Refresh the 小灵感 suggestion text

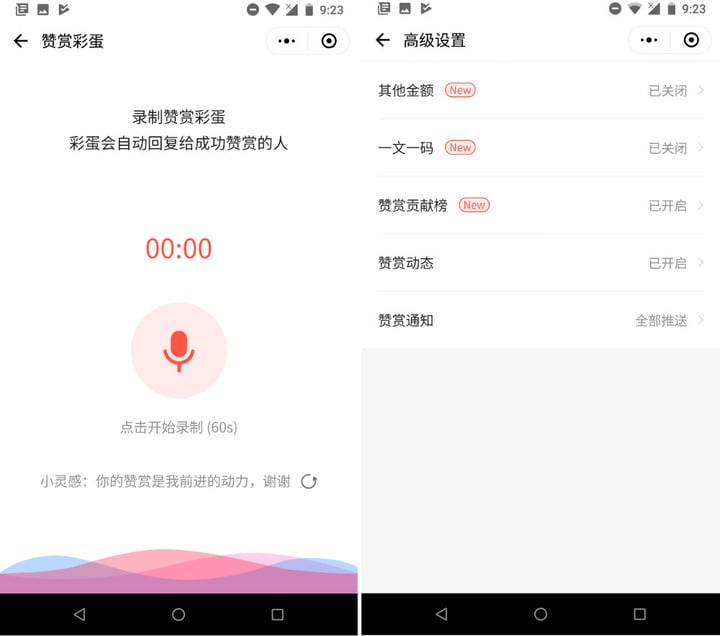pyautogui.click(x=309, y=482)
